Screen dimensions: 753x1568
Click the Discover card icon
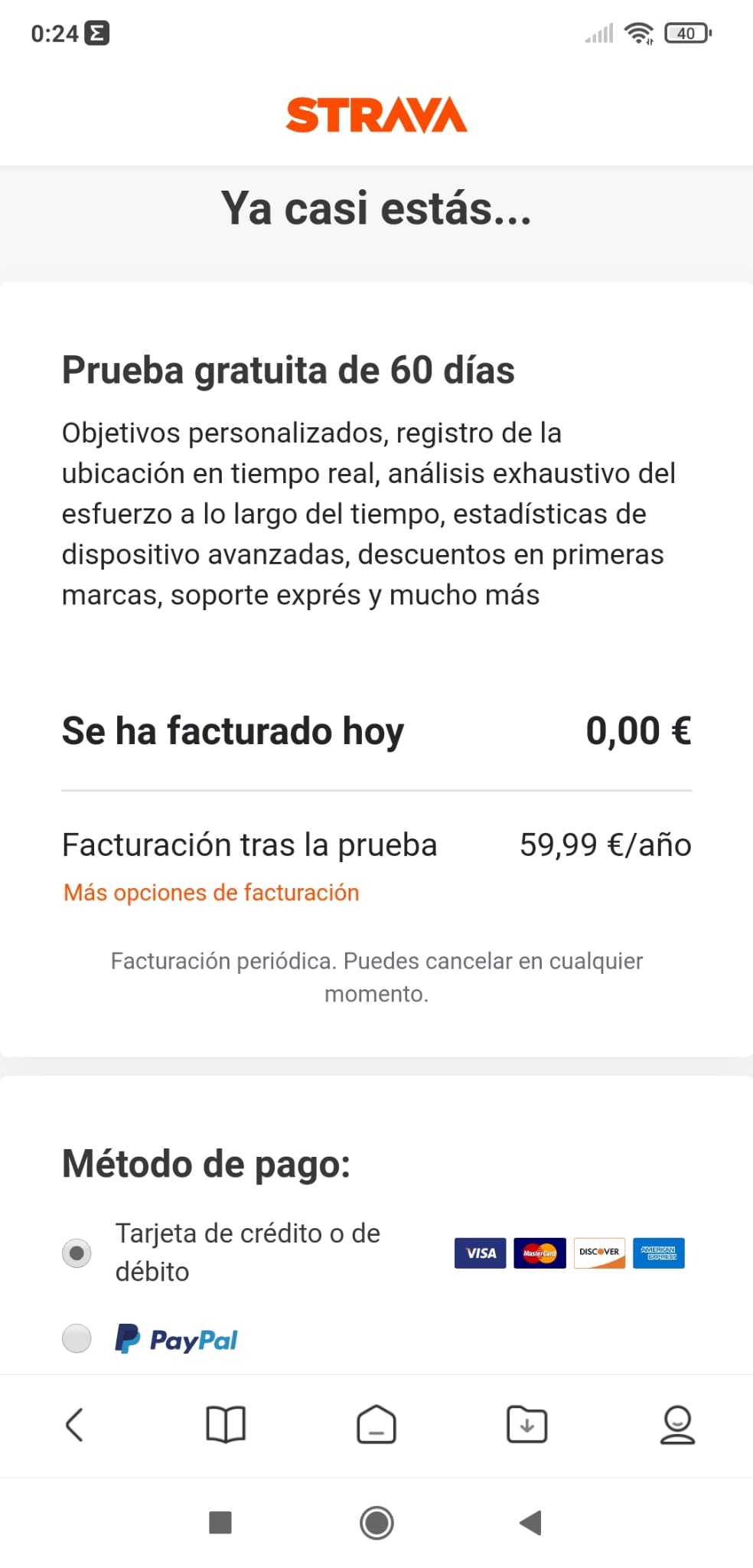pos(599,1253)
